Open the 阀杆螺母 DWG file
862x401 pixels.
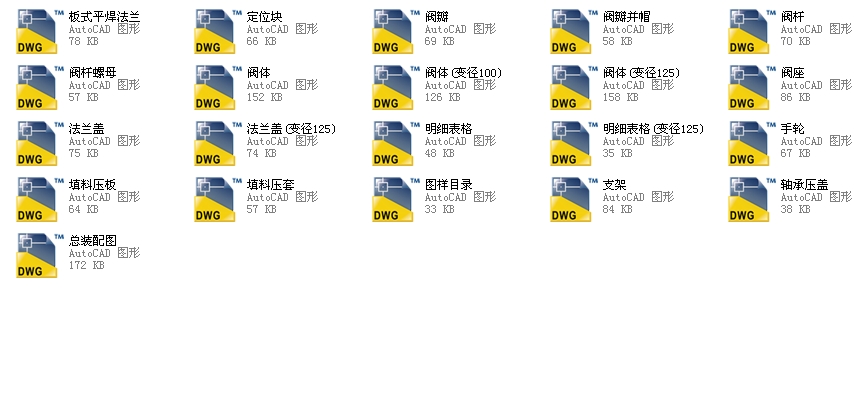(39, 87)
